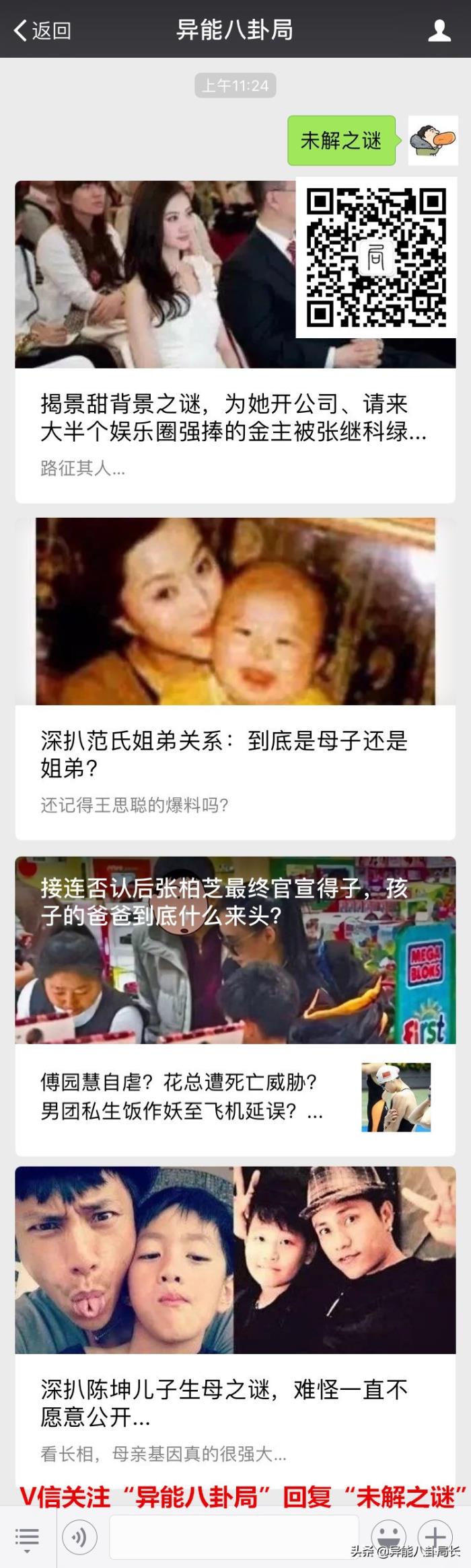Switch to the account menu list icon
Viewport: 471px width, 1568px height.
click(27, 1538)
